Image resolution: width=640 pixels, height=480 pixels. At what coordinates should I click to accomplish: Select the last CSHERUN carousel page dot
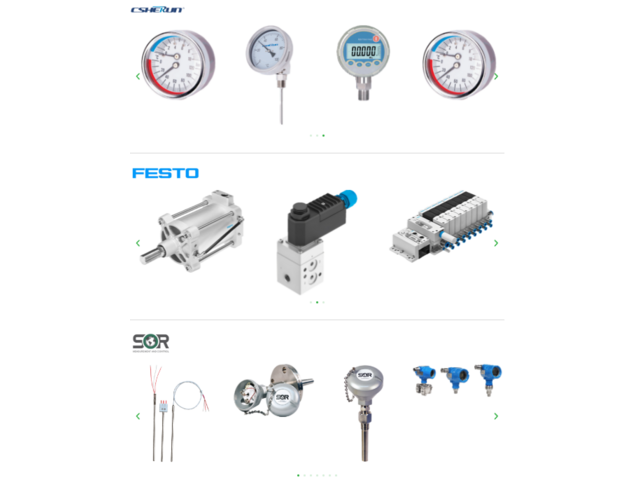coord(323,135)
